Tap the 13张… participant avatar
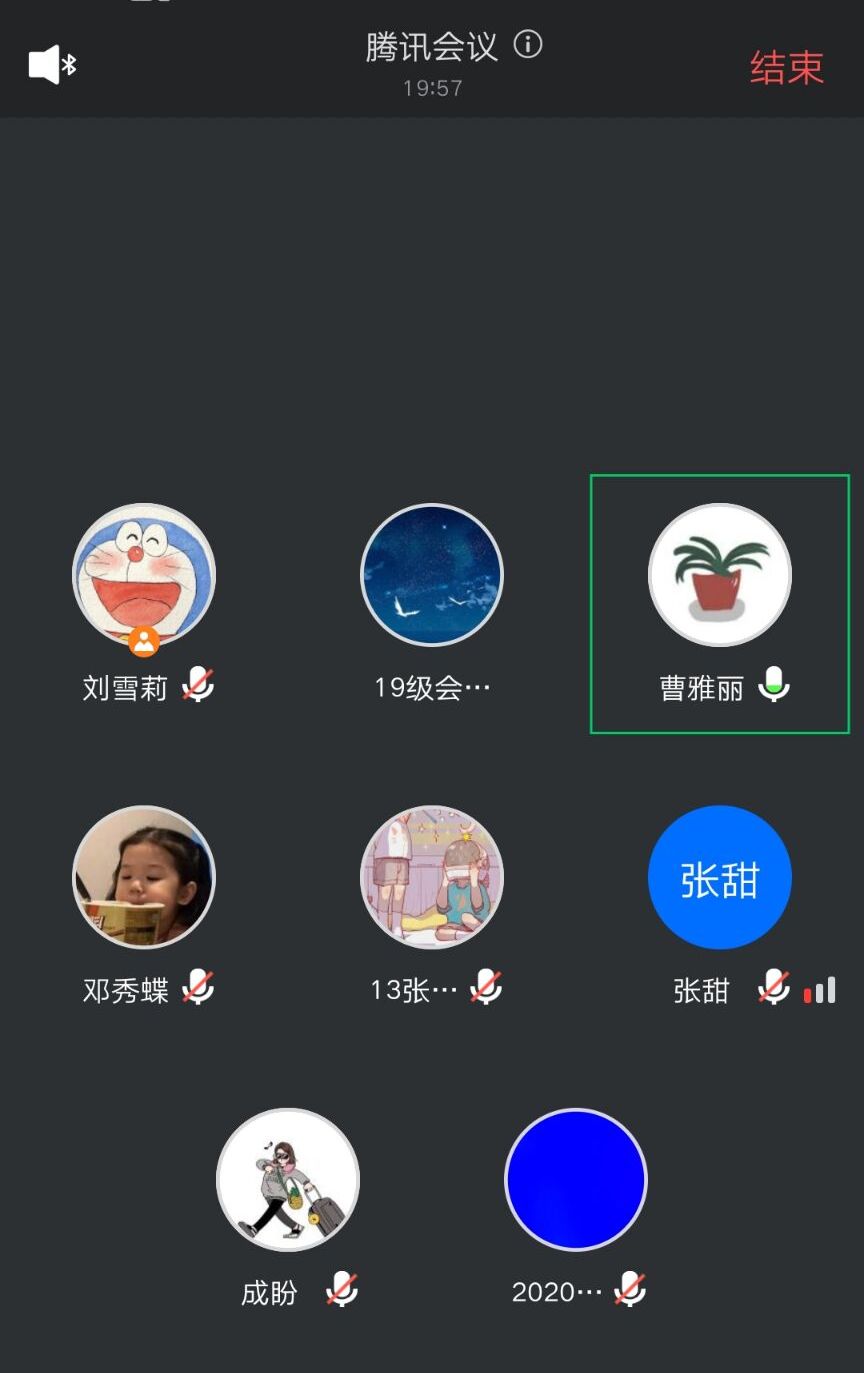The height and width of the screenshot is (1373, 864). coord(432,877)
